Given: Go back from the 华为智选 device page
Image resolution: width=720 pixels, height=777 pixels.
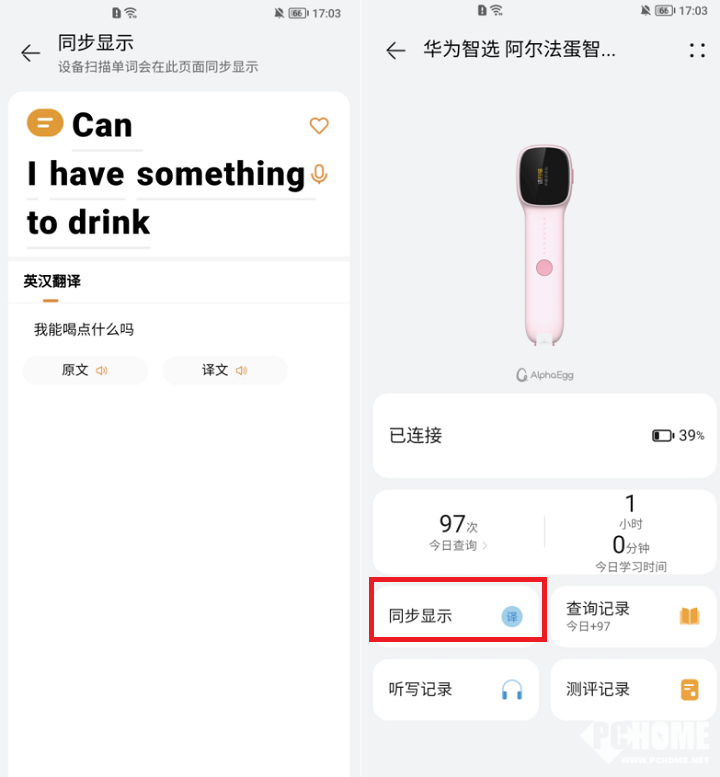Looking at the screenshot, I should point(396,51).
